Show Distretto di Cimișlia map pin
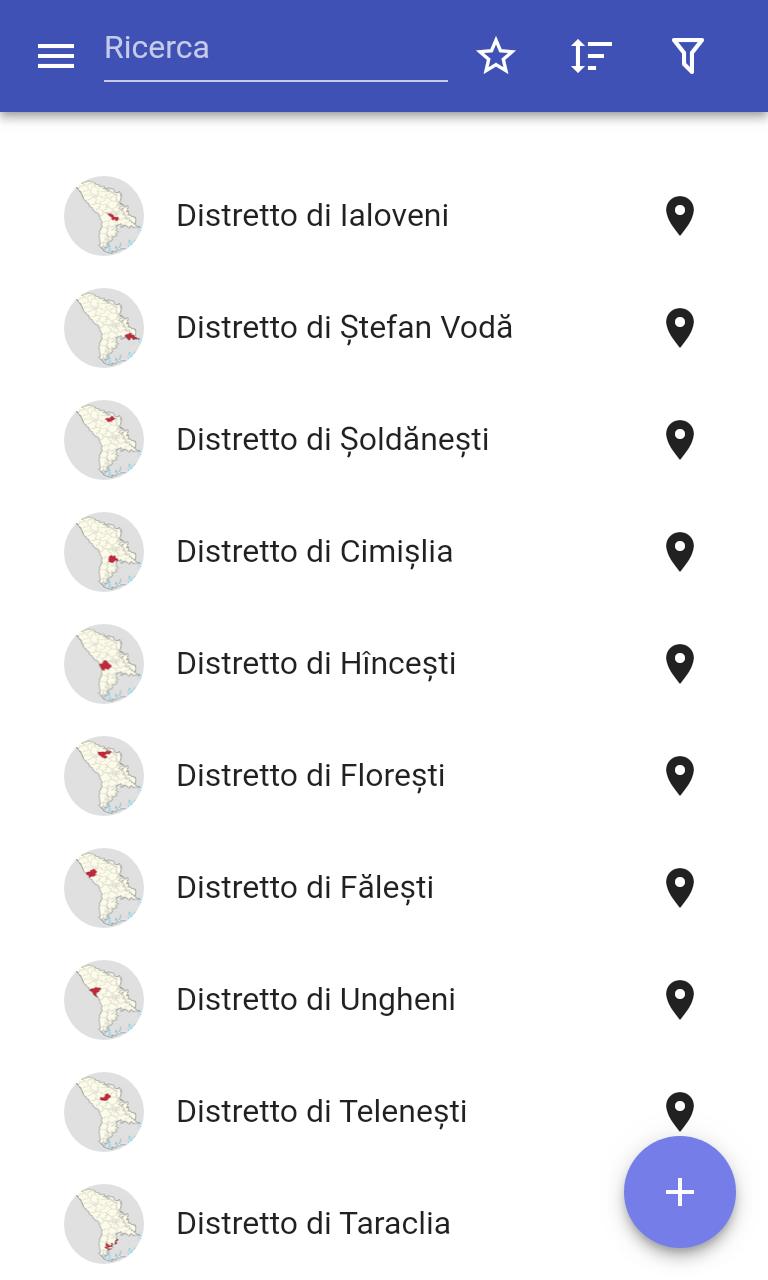This screenshot has width=768, height=1280. pyautogui.click(x=680, y=552)
